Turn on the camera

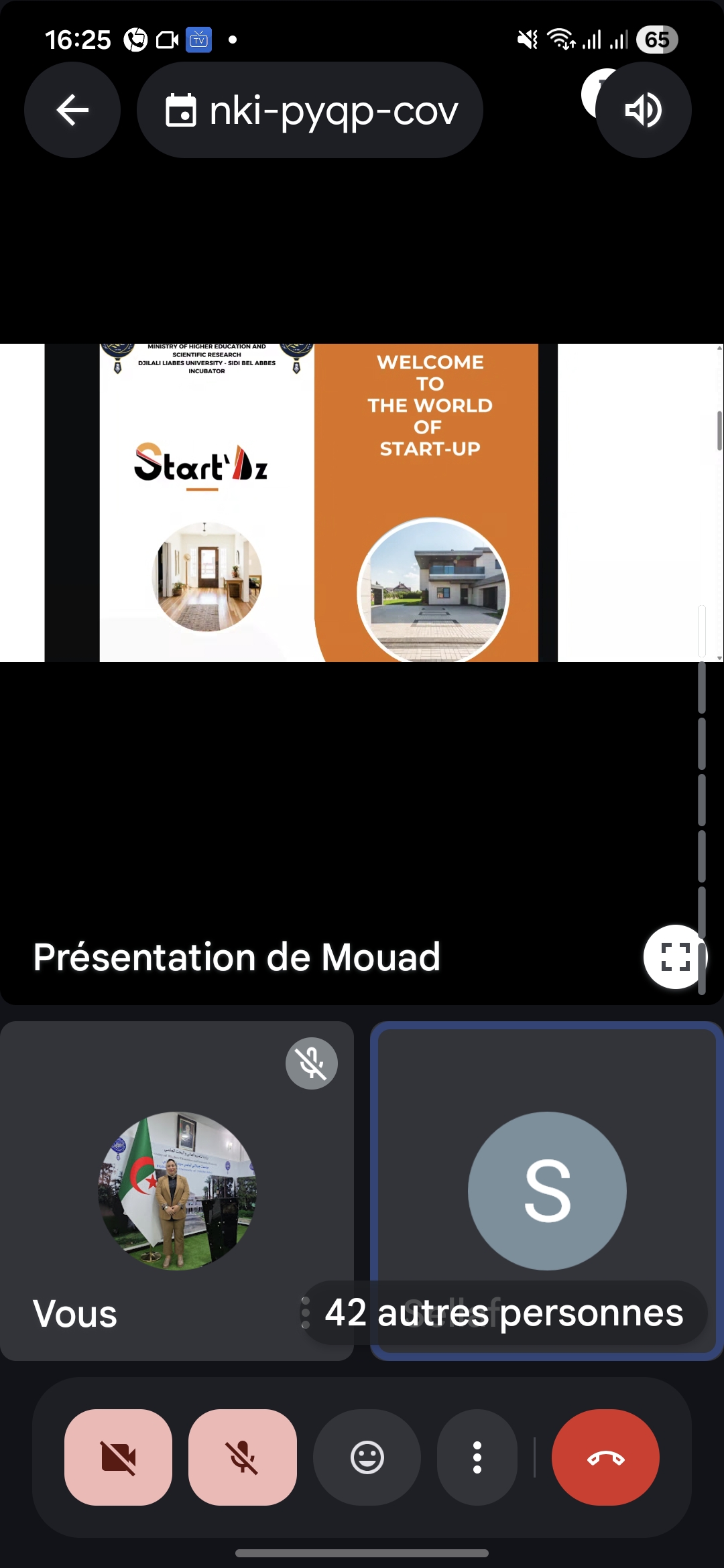pyautogui.click(x=118, y=1457)
